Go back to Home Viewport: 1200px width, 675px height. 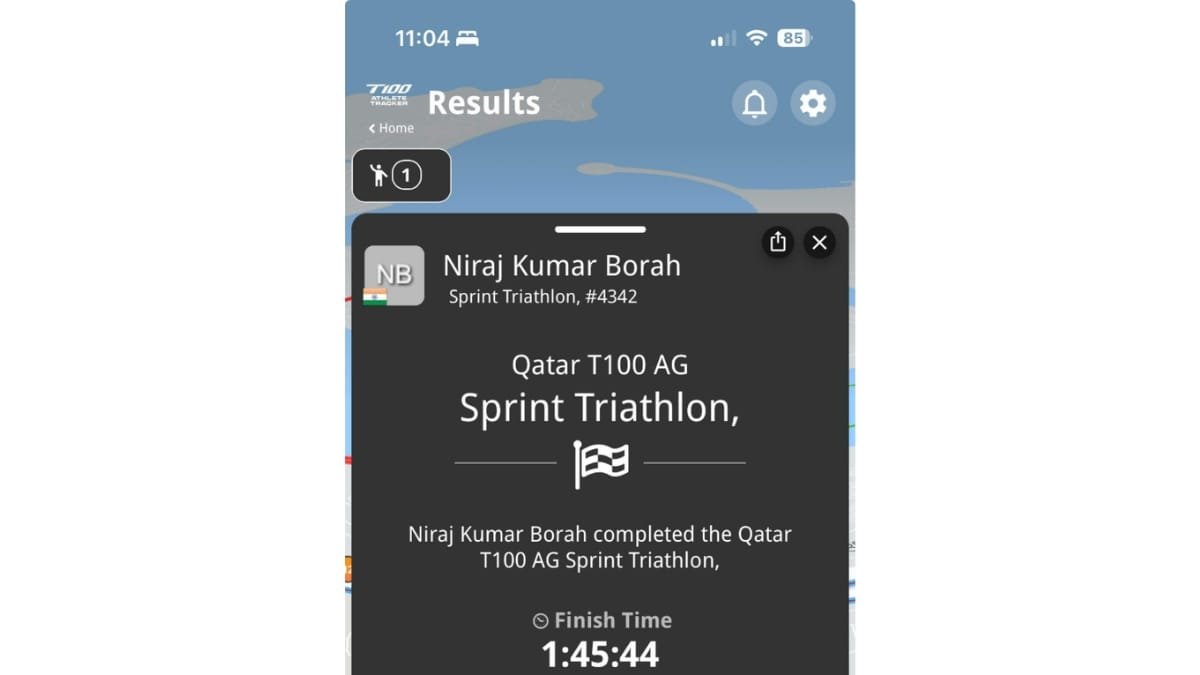pos(391,128)
